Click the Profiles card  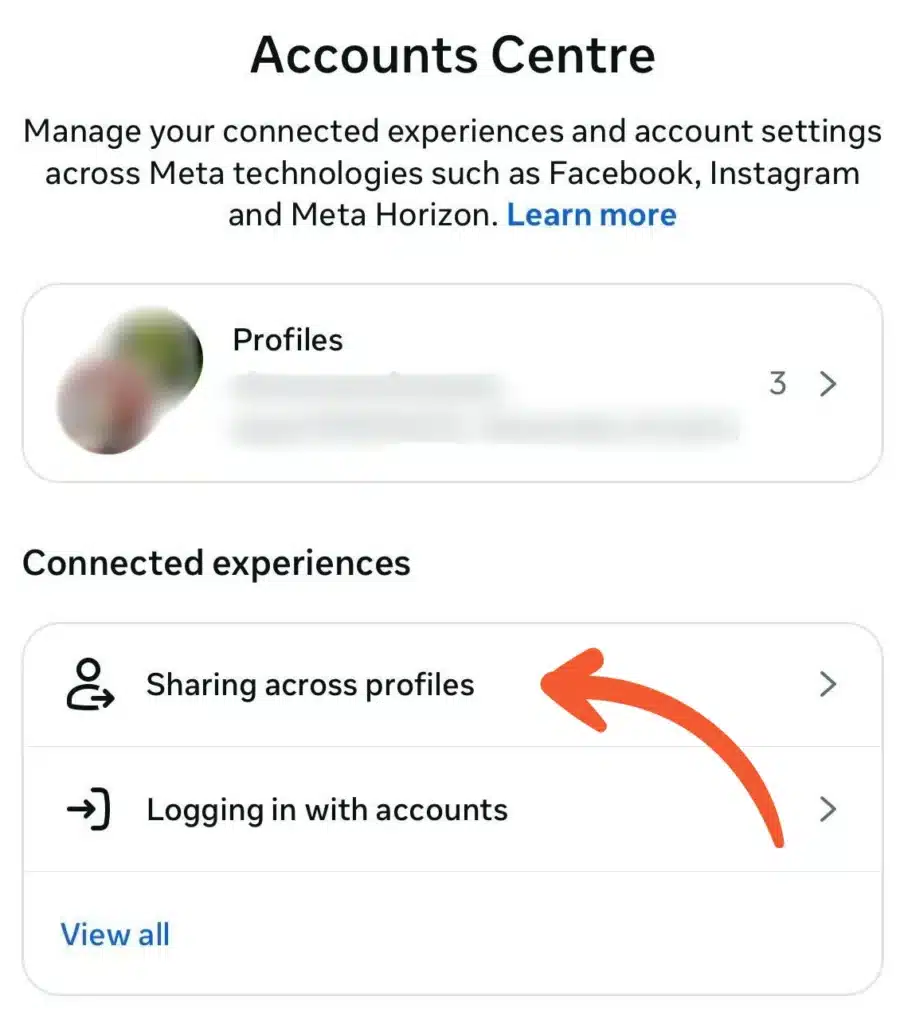(450, 383)
